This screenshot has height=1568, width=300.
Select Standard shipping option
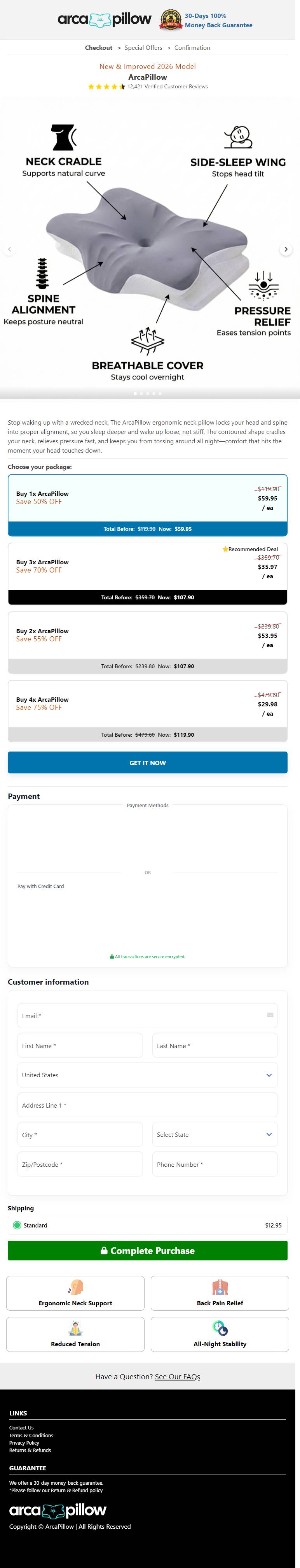[17, 1225]
